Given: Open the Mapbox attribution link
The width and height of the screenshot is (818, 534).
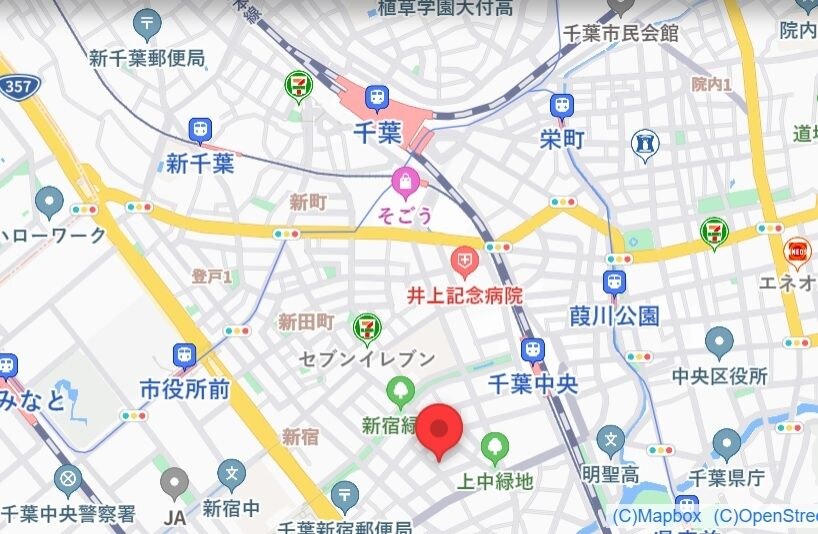Looking at the screenshot, I should tap(655, 516).
